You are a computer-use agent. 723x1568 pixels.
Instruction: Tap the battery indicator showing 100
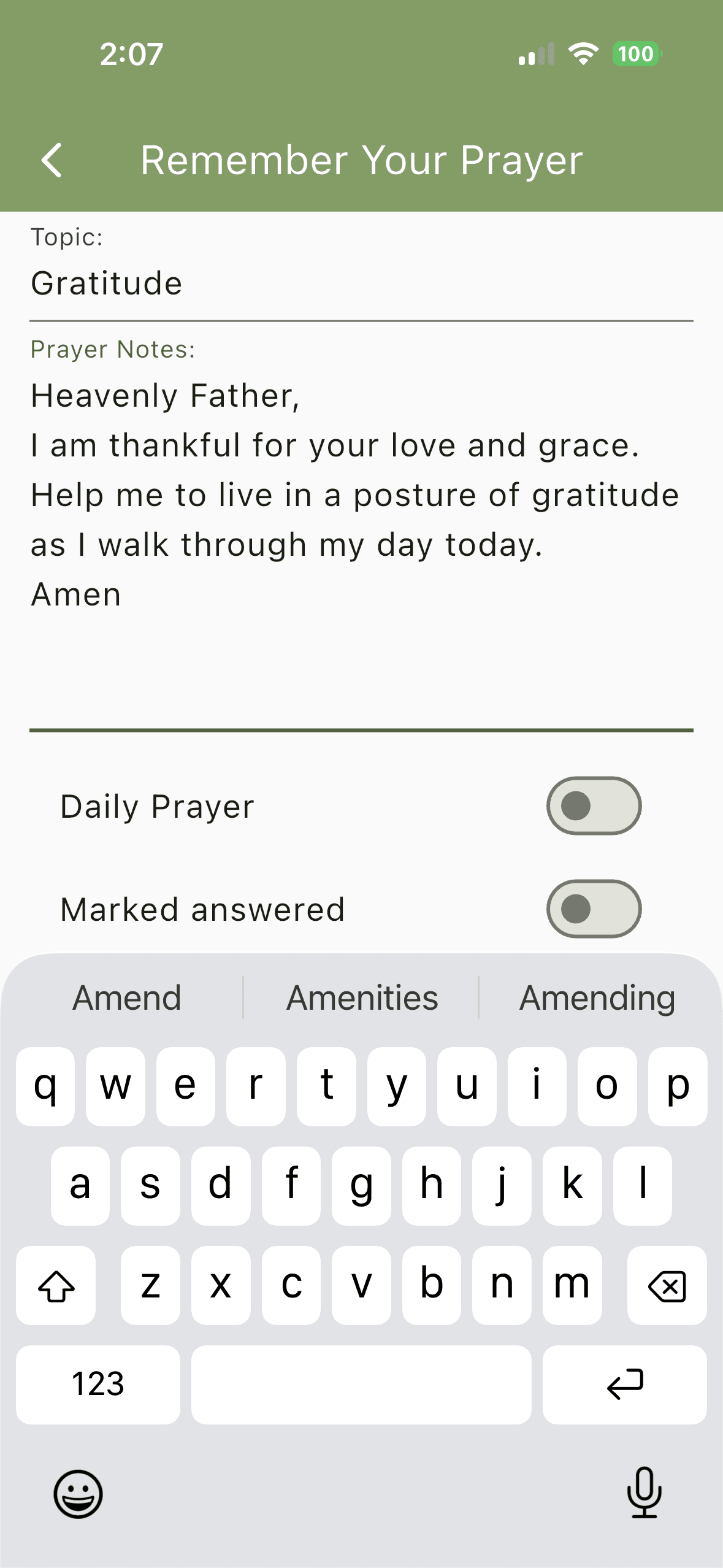coord(636,54)
